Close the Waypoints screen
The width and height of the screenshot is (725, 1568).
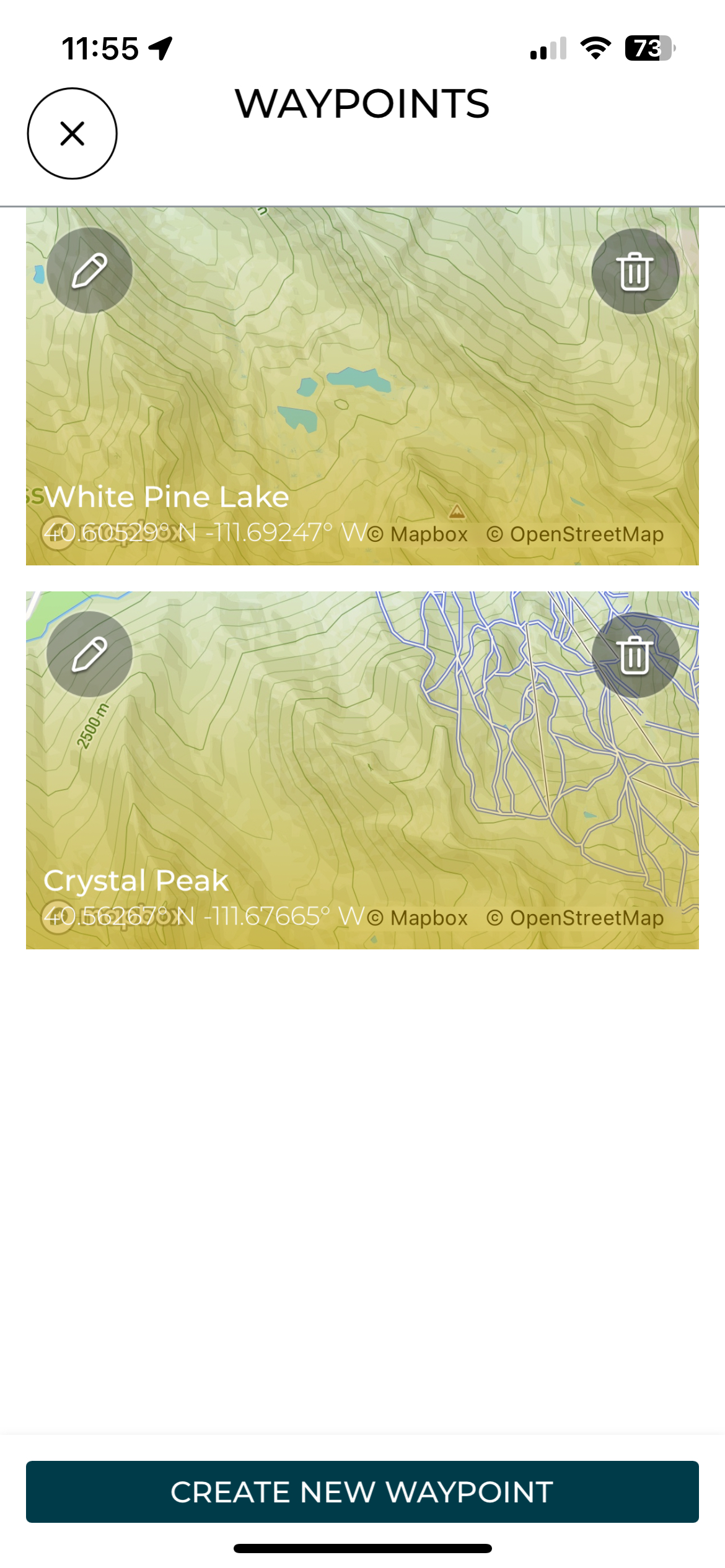tap(72, 134)
